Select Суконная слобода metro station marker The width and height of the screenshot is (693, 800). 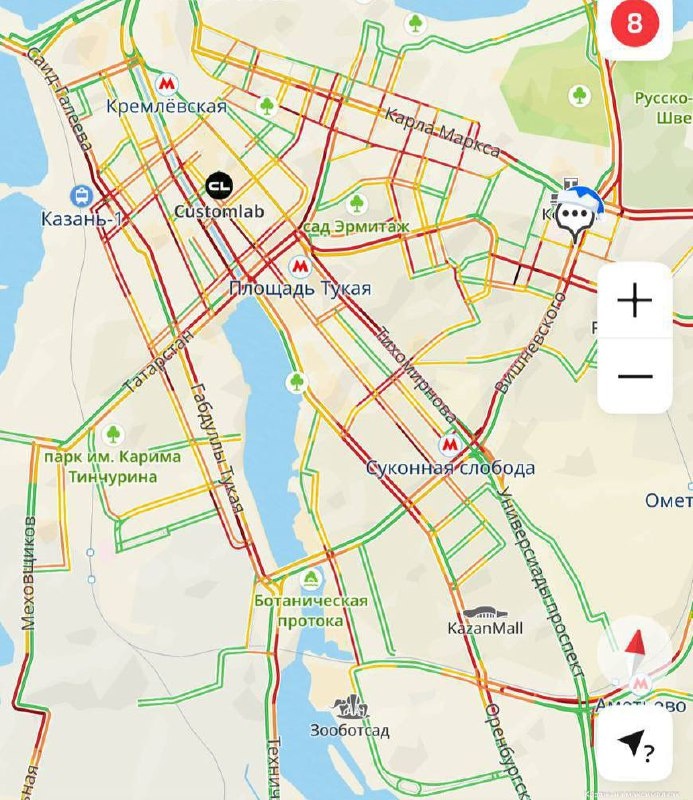tap(450, 444)
